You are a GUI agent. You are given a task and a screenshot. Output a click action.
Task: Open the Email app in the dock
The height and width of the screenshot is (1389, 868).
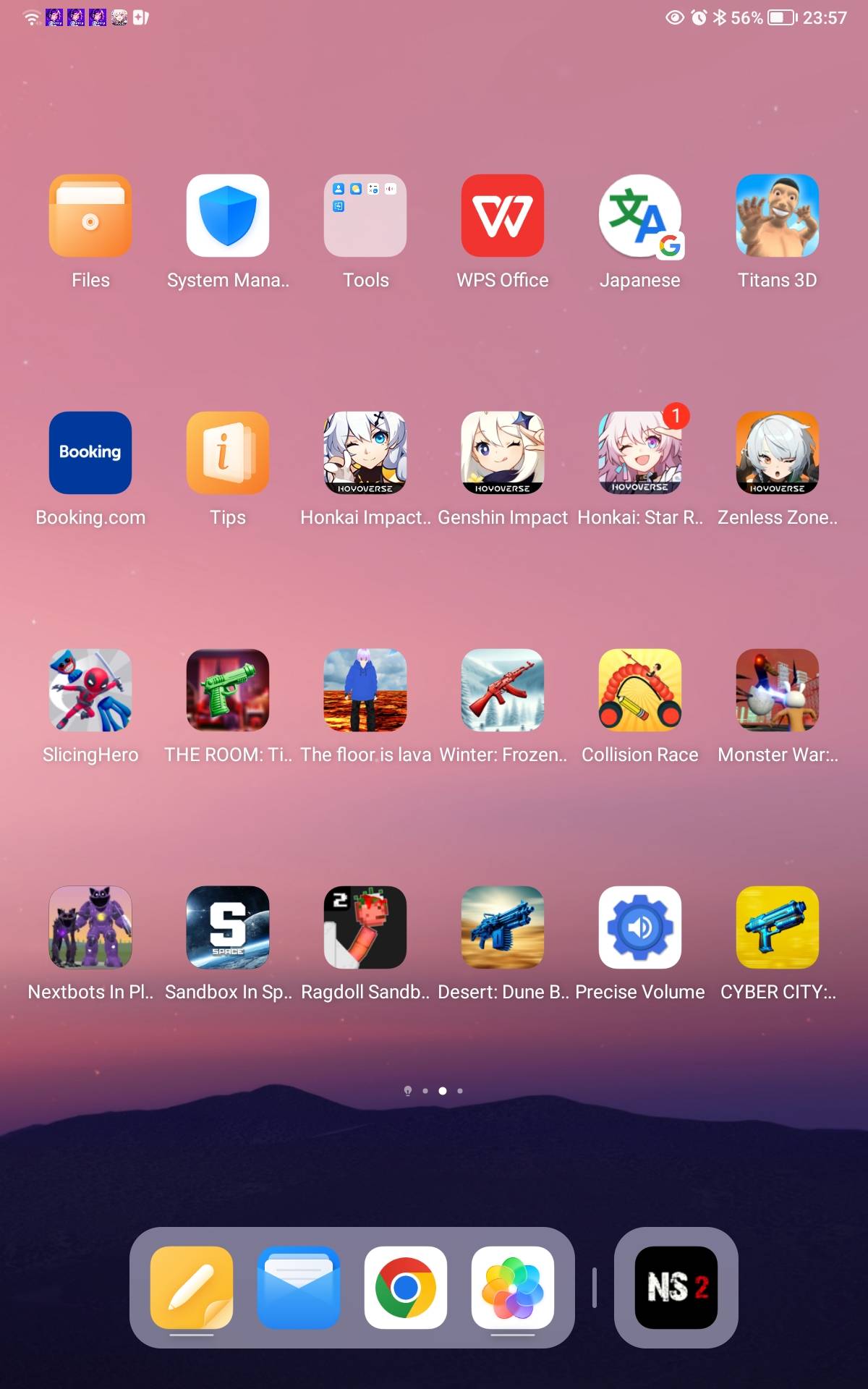tap(299, 1288)
